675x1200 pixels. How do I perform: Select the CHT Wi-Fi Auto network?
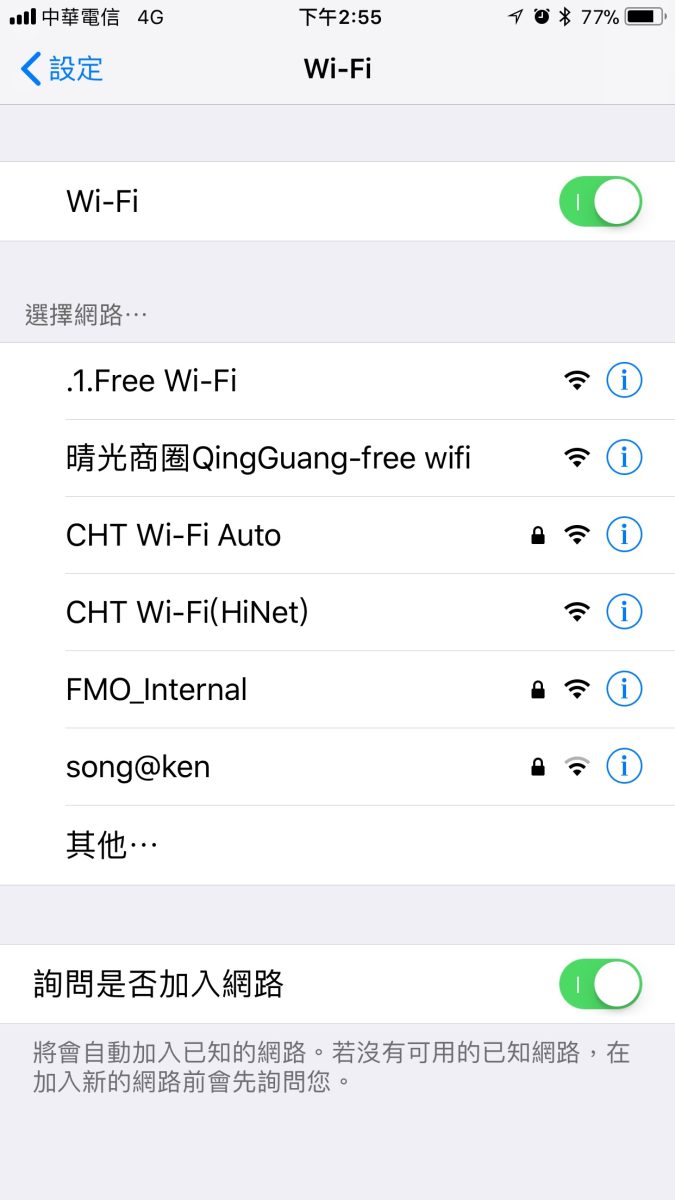coord(173,535)
